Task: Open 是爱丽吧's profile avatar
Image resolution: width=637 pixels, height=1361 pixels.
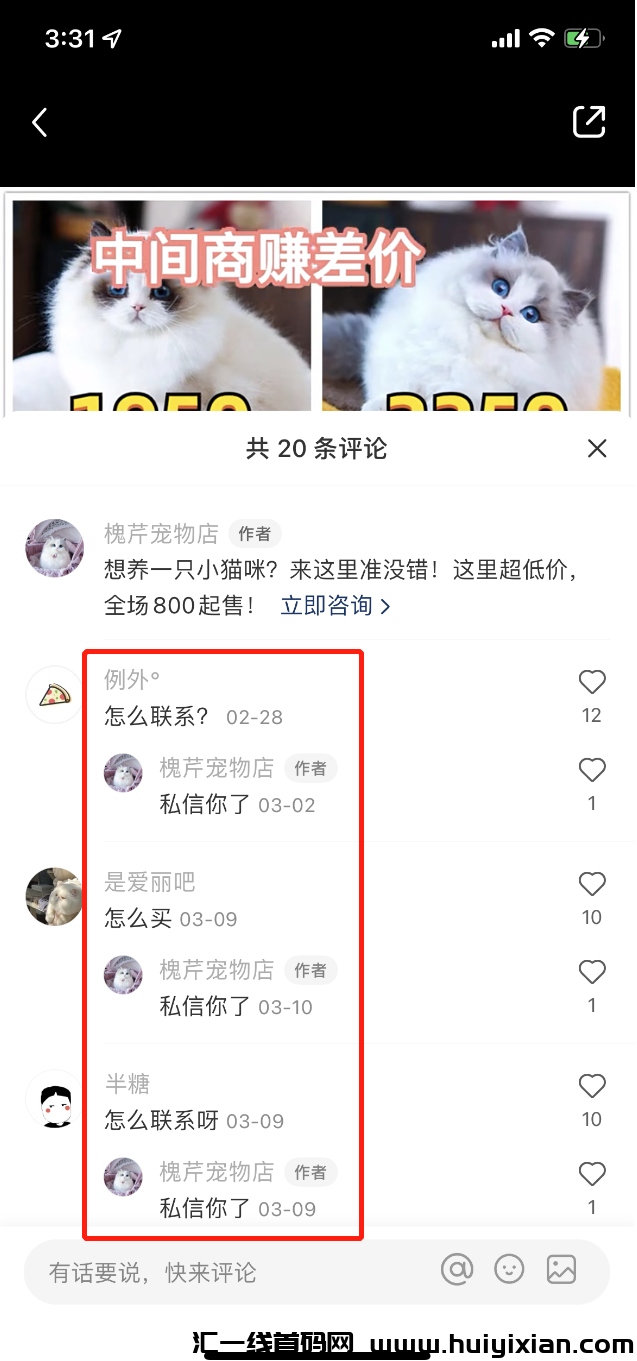Action: click(54, 897)
